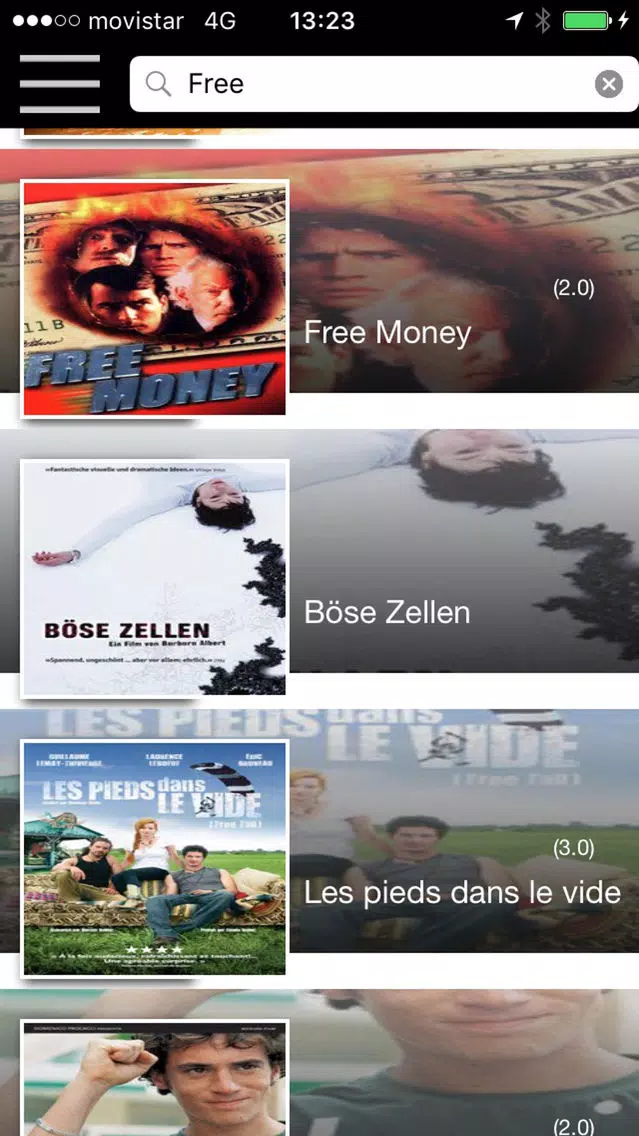Edit the search field containing Free
Image resolution: width=639 pixels, height=1136 pixels.
384,84
